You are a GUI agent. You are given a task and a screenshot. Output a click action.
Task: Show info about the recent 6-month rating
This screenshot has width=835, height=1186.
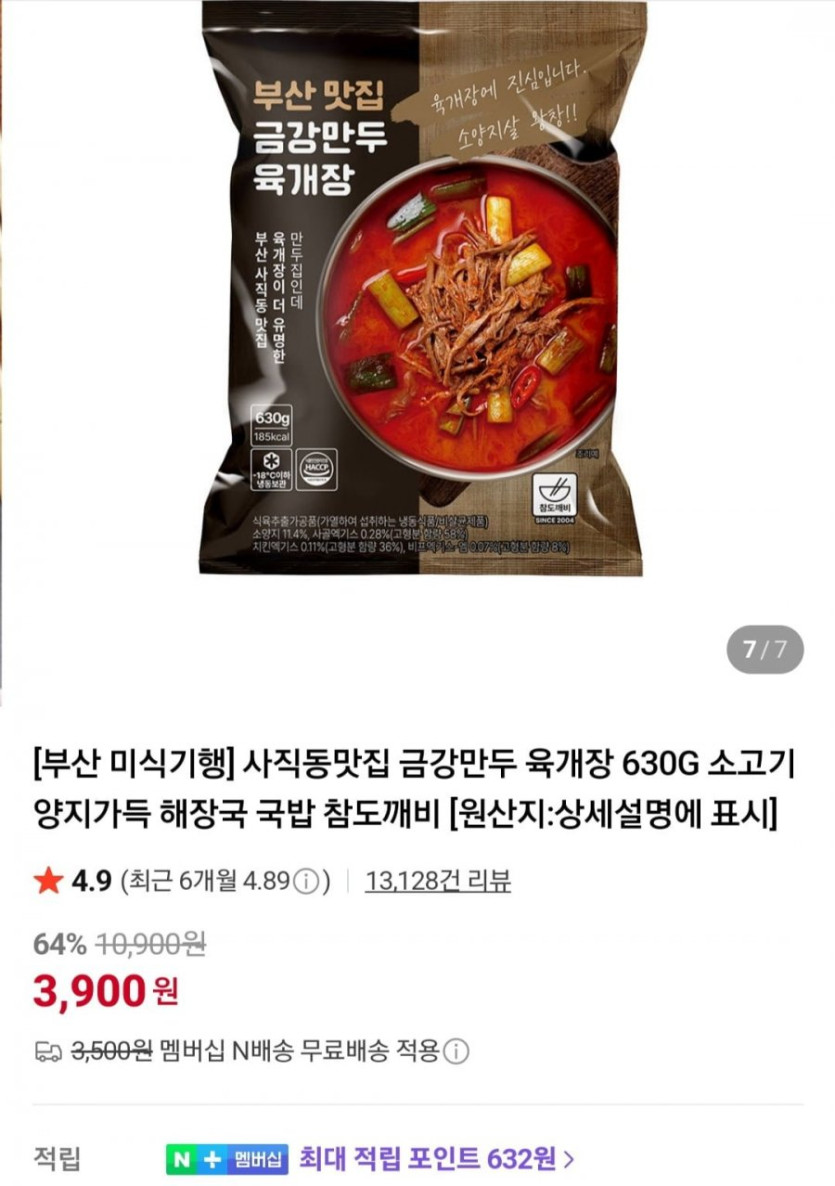[308, 882]
